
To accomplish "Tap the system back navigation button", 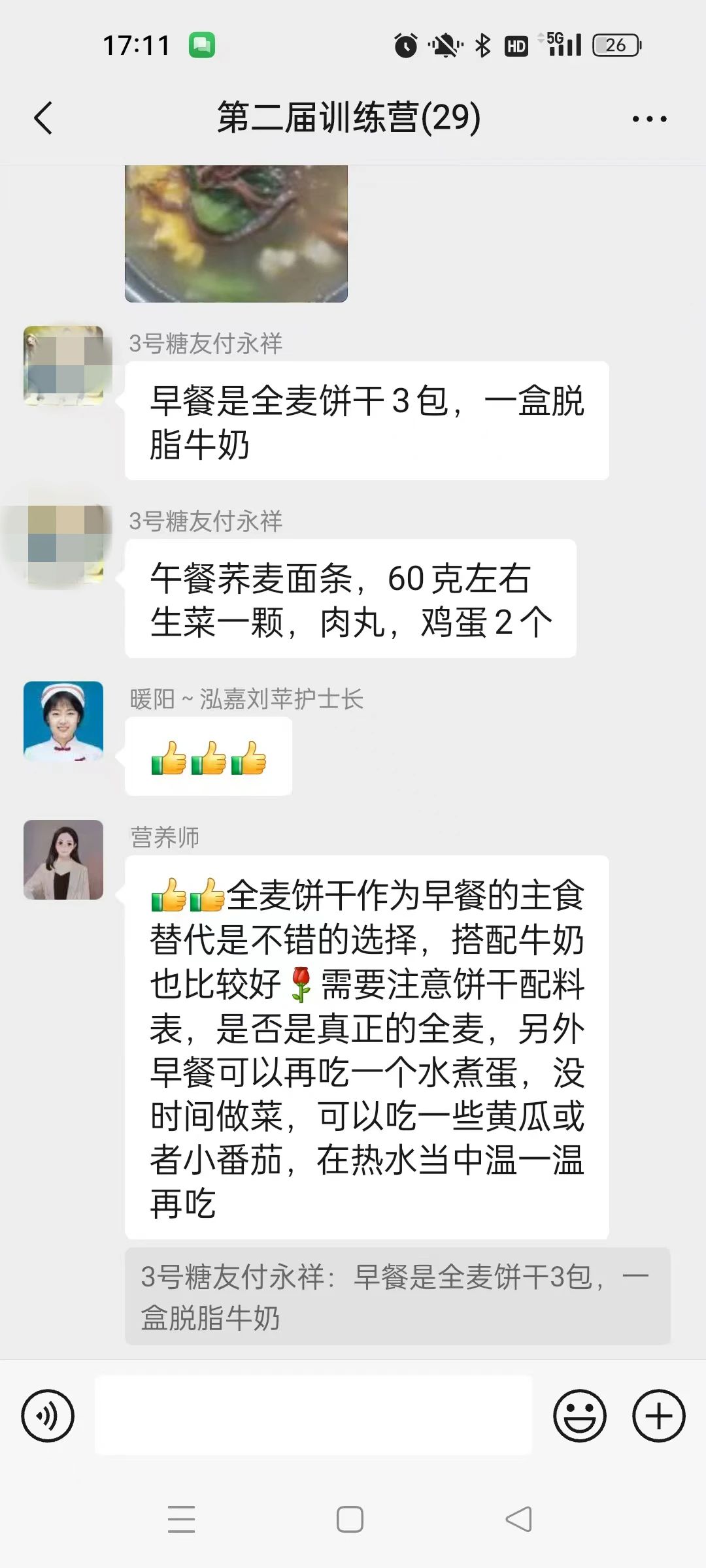I will pos(519,1519).
